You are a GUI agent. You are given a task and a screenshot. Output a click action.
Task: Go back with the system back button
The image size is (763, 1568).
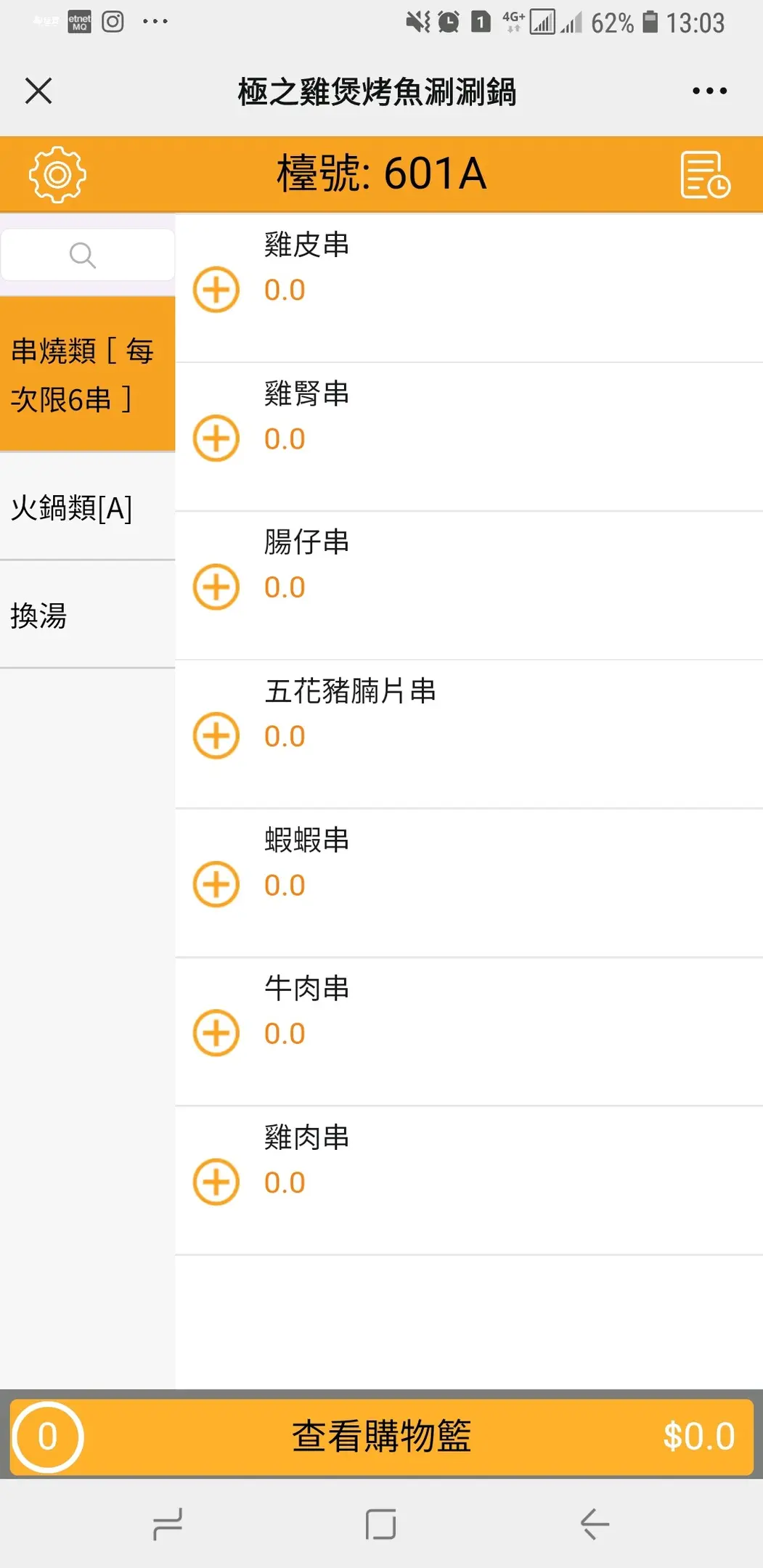point(595,1524)
